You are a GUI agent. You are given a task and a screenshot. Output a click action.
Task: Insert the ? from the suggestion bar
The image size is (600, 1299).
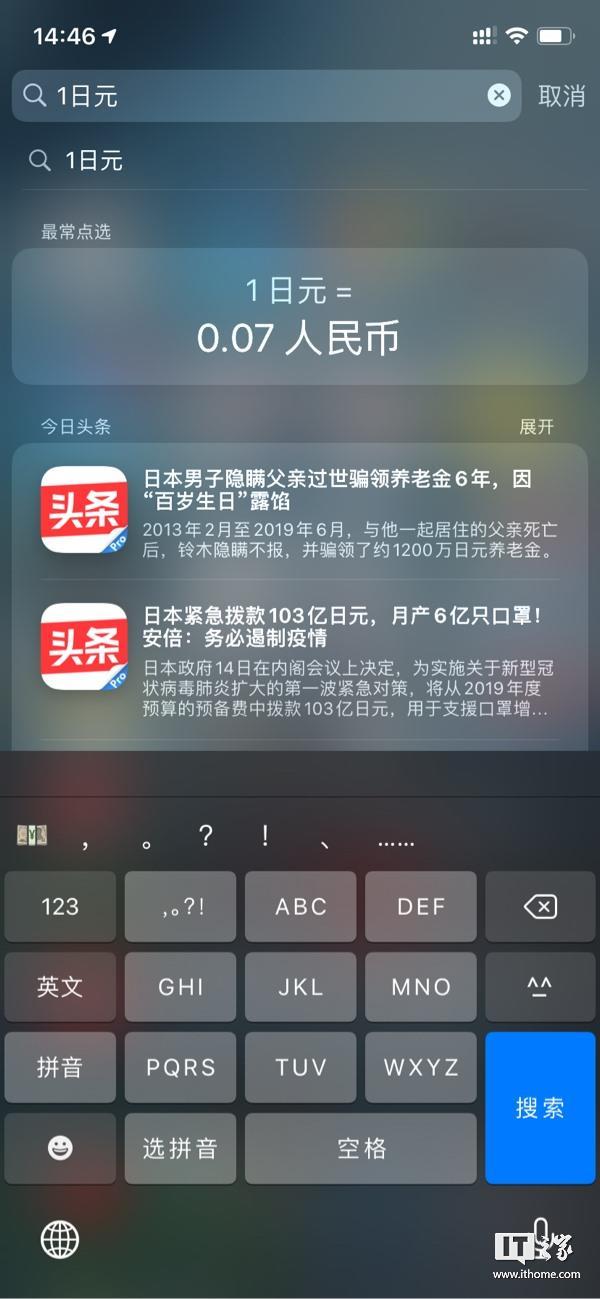point(206,837)
